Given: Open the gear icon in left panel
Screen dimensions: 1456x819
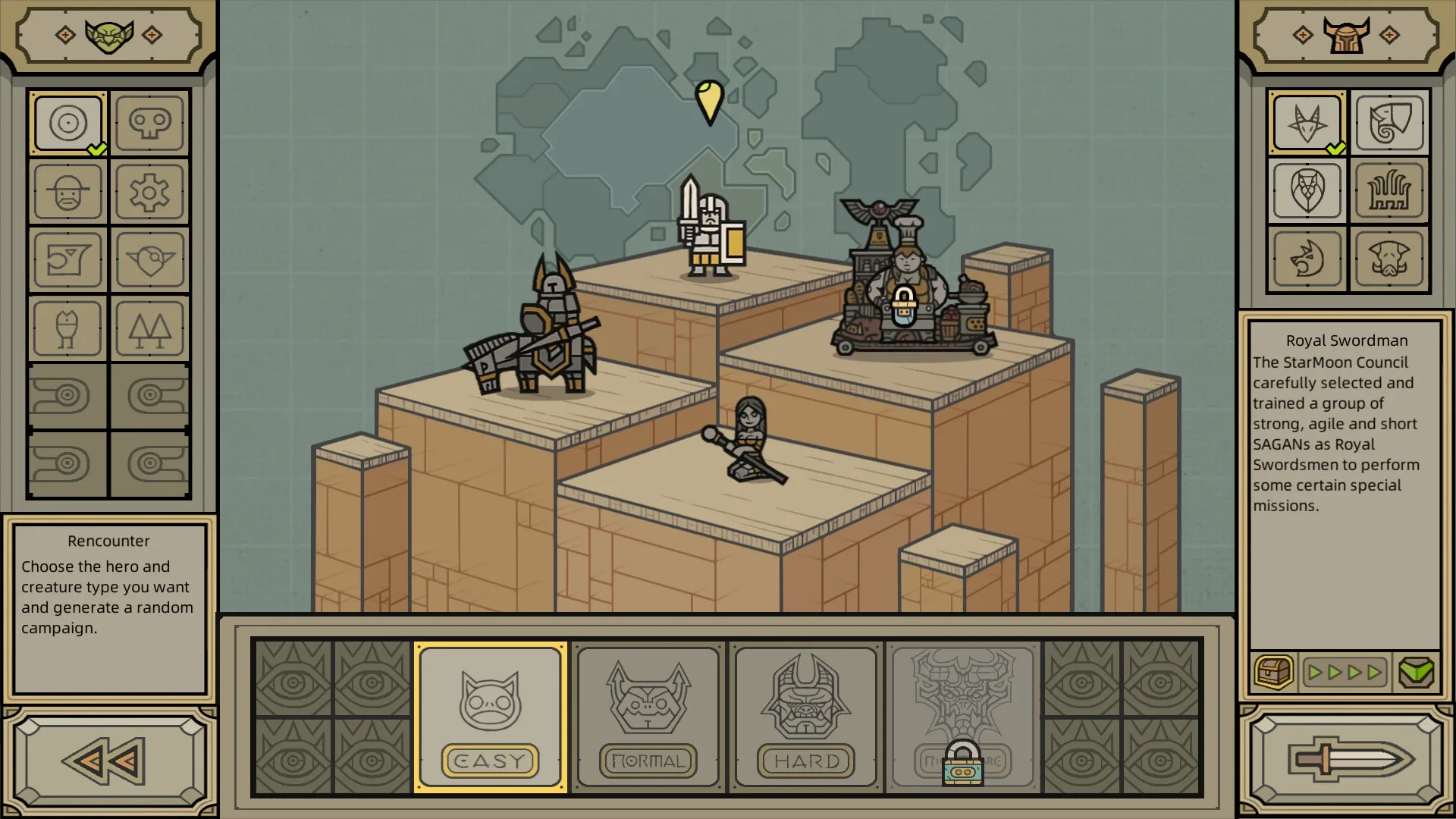Looking at the screenshot, I should (x=150, y=192).
